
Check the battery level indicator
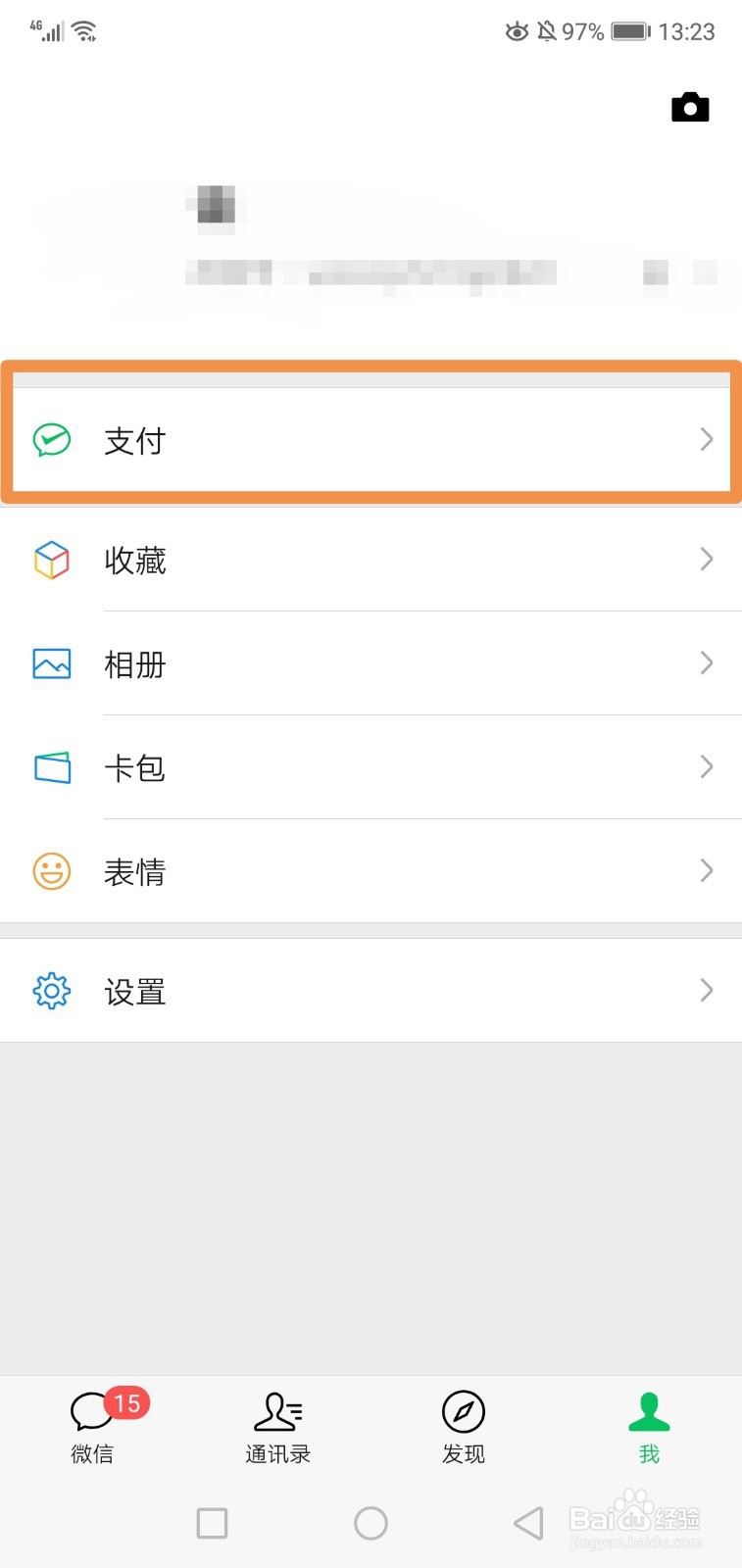[630, 30]
